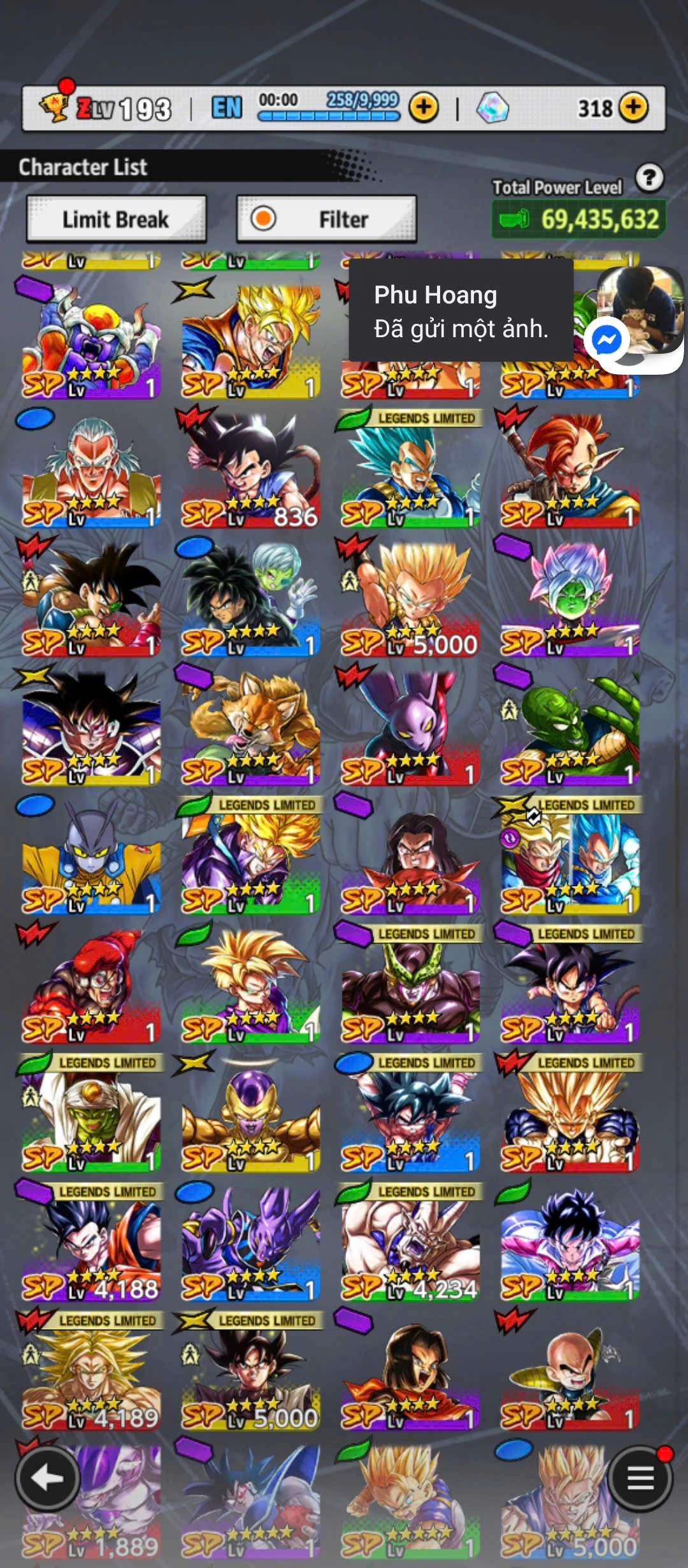This screenshot has height=1568, width=688.
Task: Open the Limit Break screen
Action: (116, 219)
